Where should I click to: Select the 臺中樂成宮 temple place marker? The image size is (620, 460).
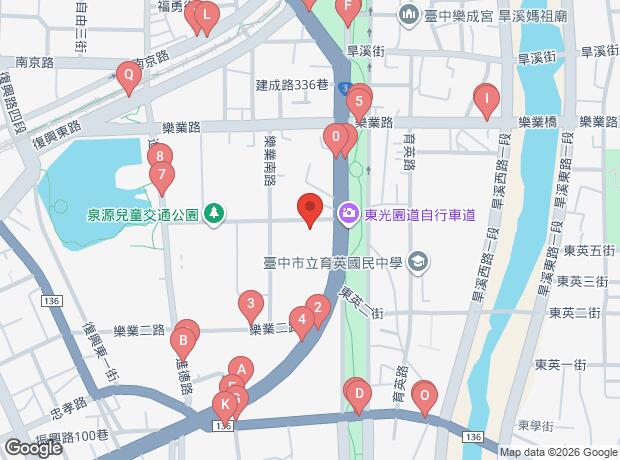408,15
